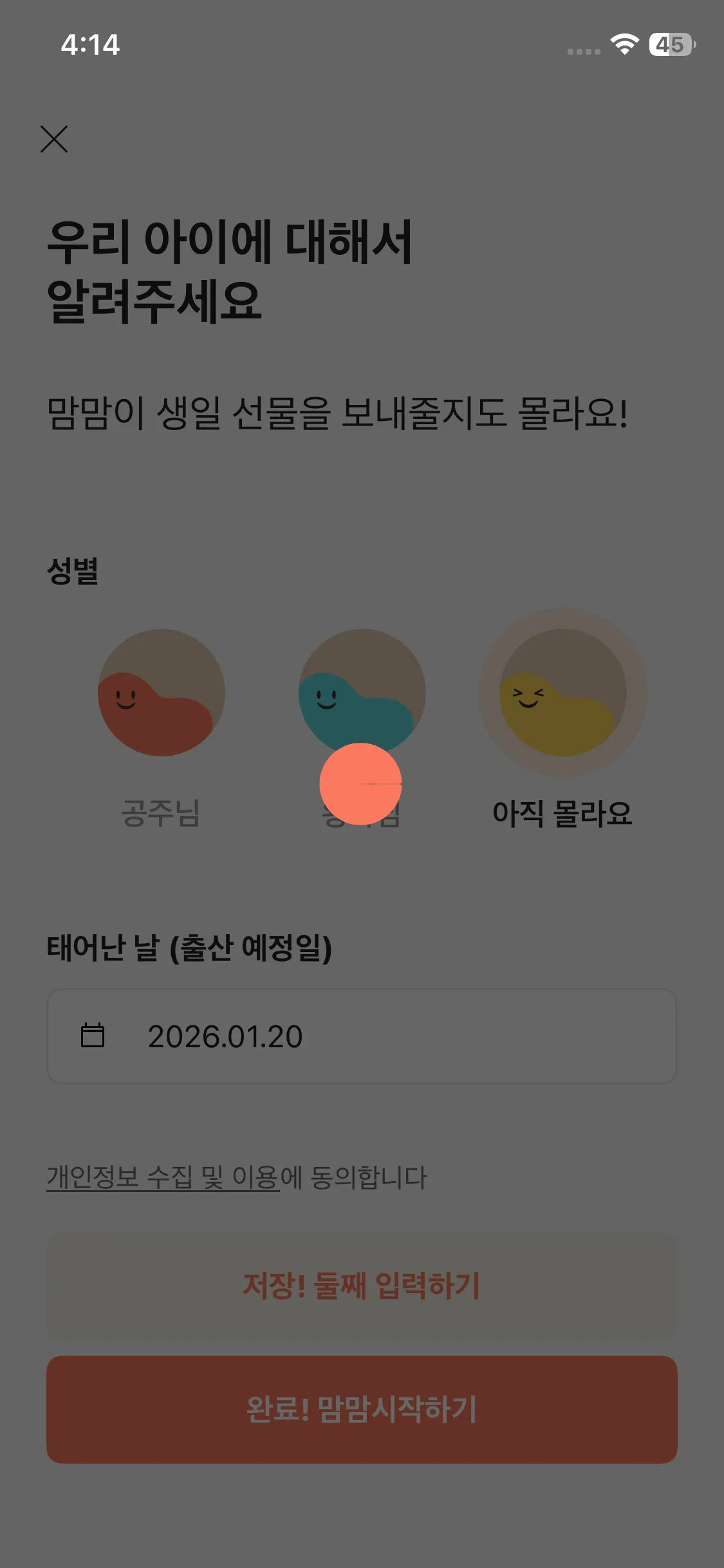Tap the calendar icon in birth date field
724x1568 pixels.
94,1034
